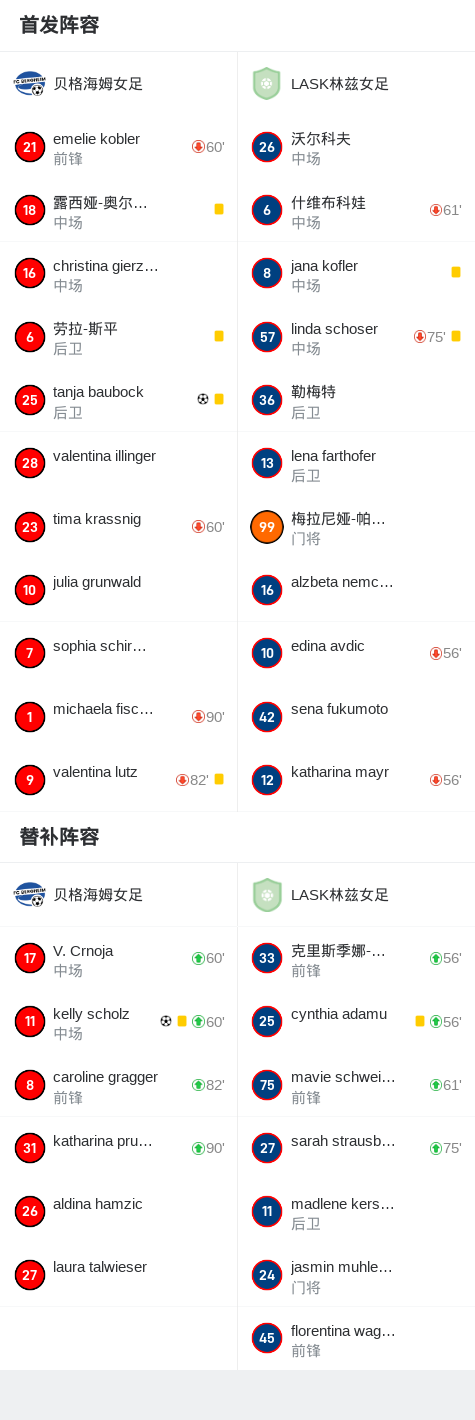Open player emelie kobler
The height and width of the screenshot is (1420, 475).
[x=118, y=147]
